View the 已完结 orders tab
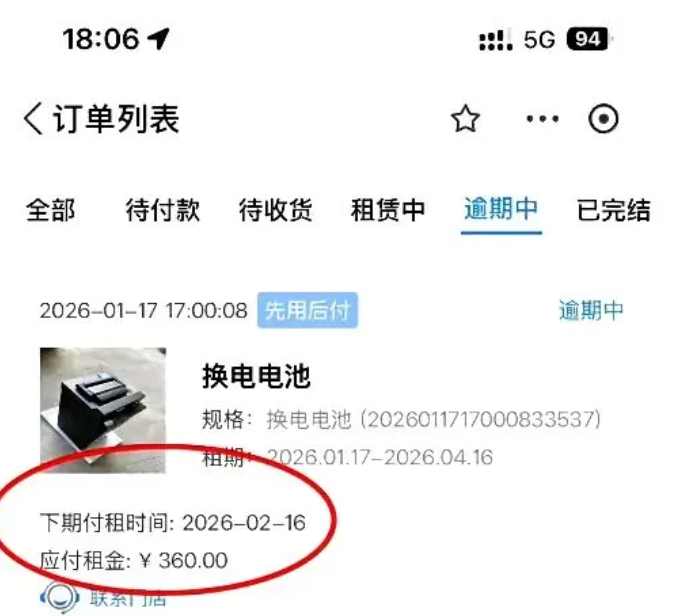This screenshot has height=616, width=679. click(x=613, y=210)
